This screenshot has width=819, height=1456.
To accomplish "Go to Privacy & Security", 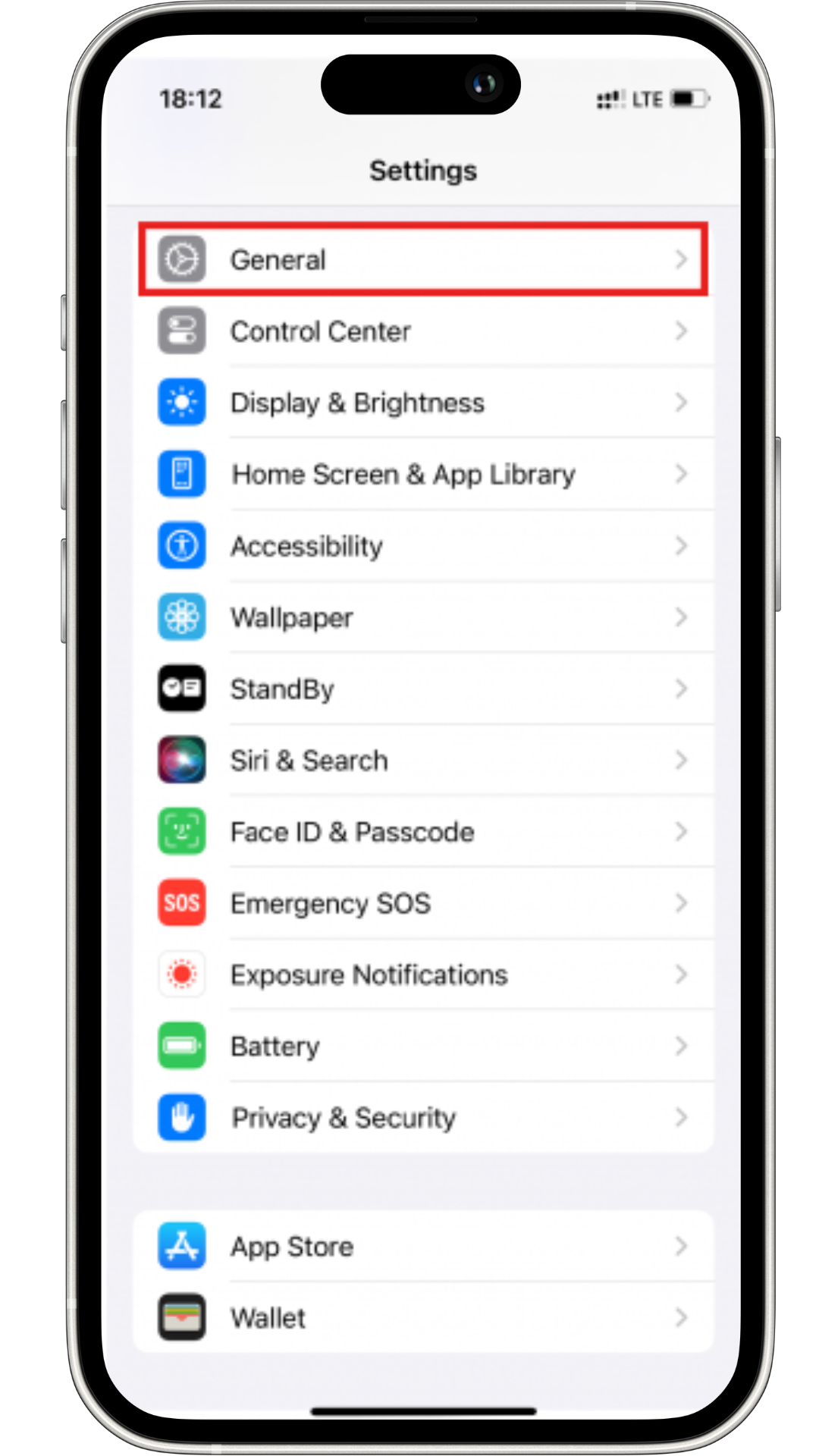I will (423, 1118).
